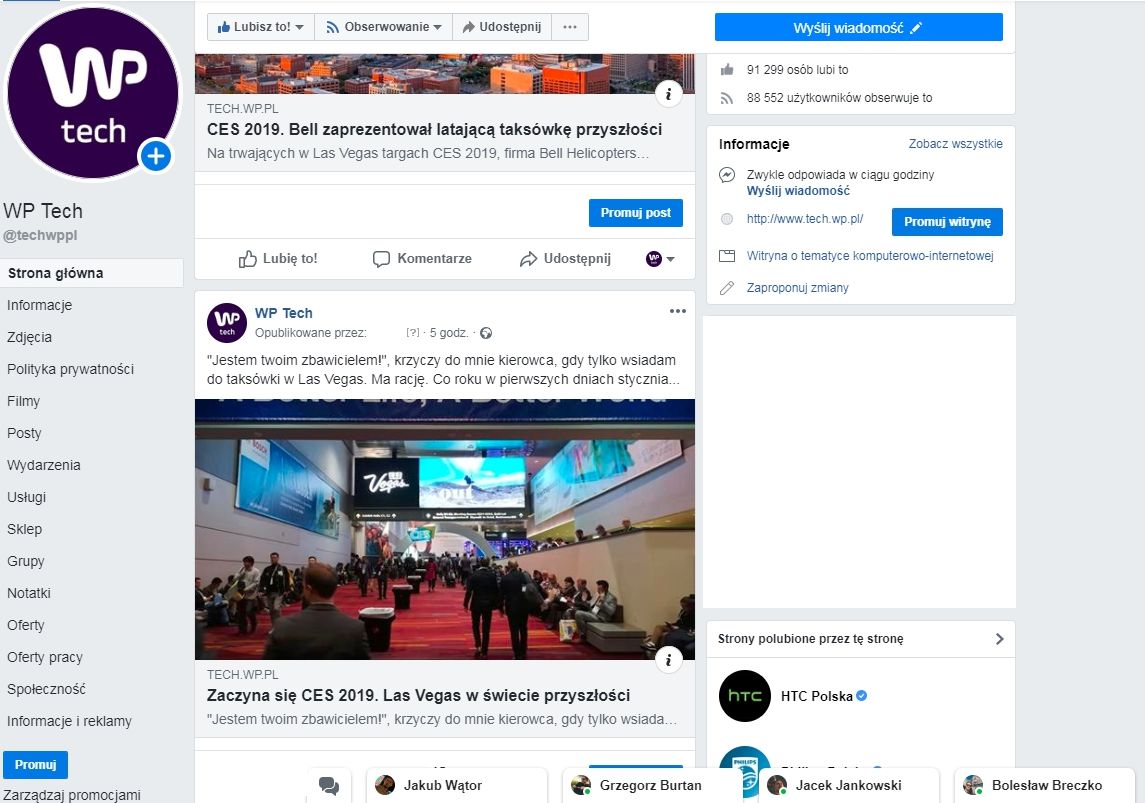Tap the Promuj witrynę button
1145x803 pixels.
[946, 222]
